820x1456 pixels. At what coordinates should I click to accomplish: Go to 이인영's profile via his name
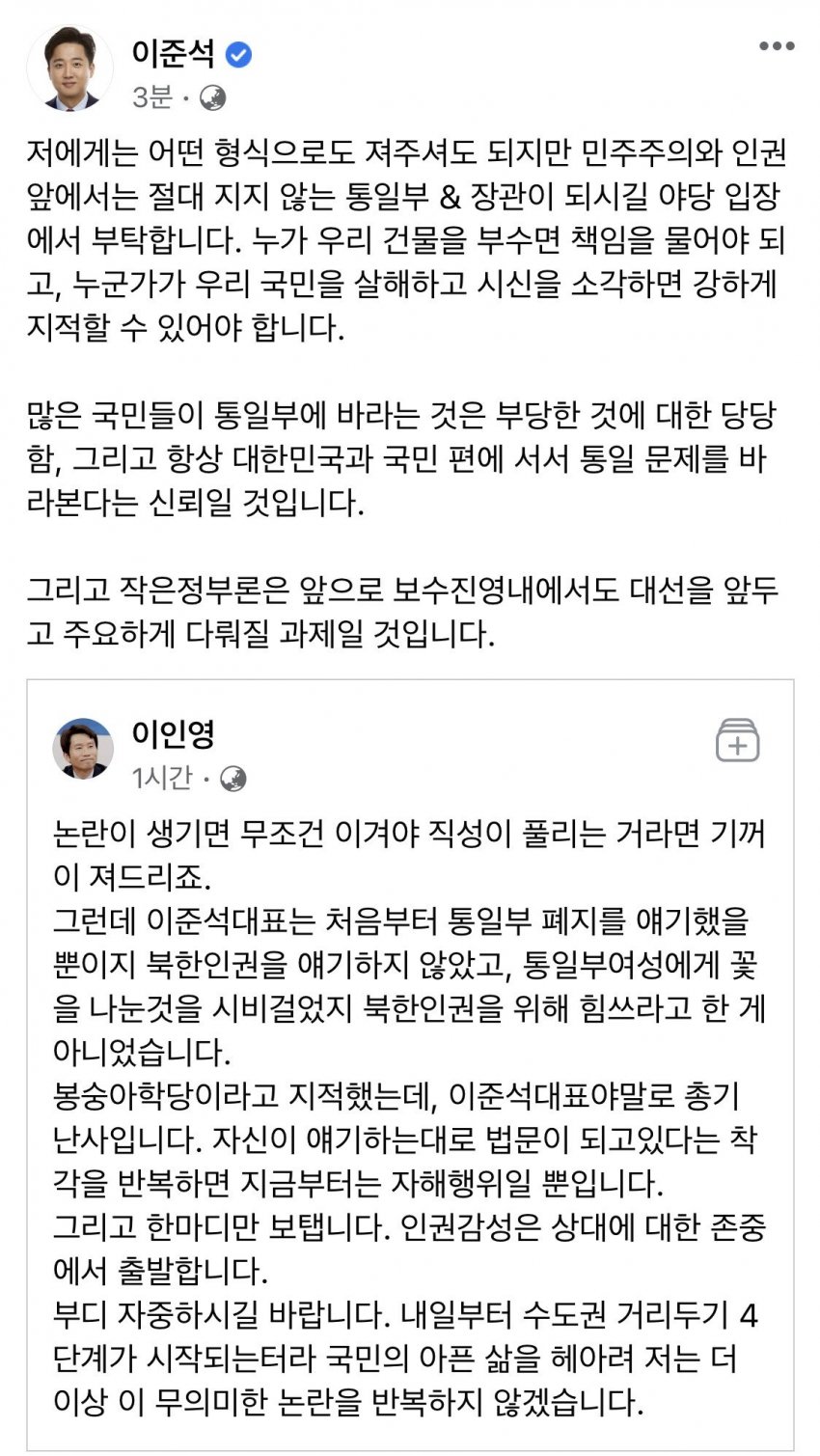pos(173,735)
